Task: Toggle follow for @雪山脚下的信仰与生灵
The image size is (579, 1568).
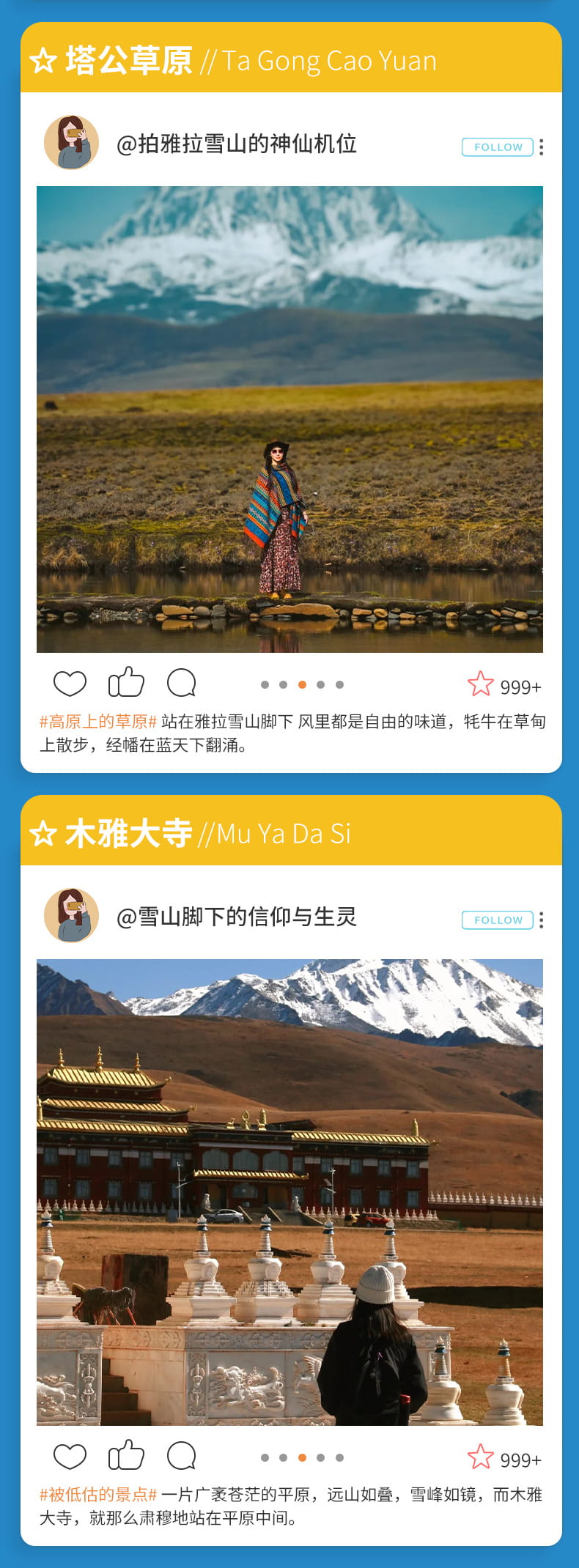Action: 498,920
